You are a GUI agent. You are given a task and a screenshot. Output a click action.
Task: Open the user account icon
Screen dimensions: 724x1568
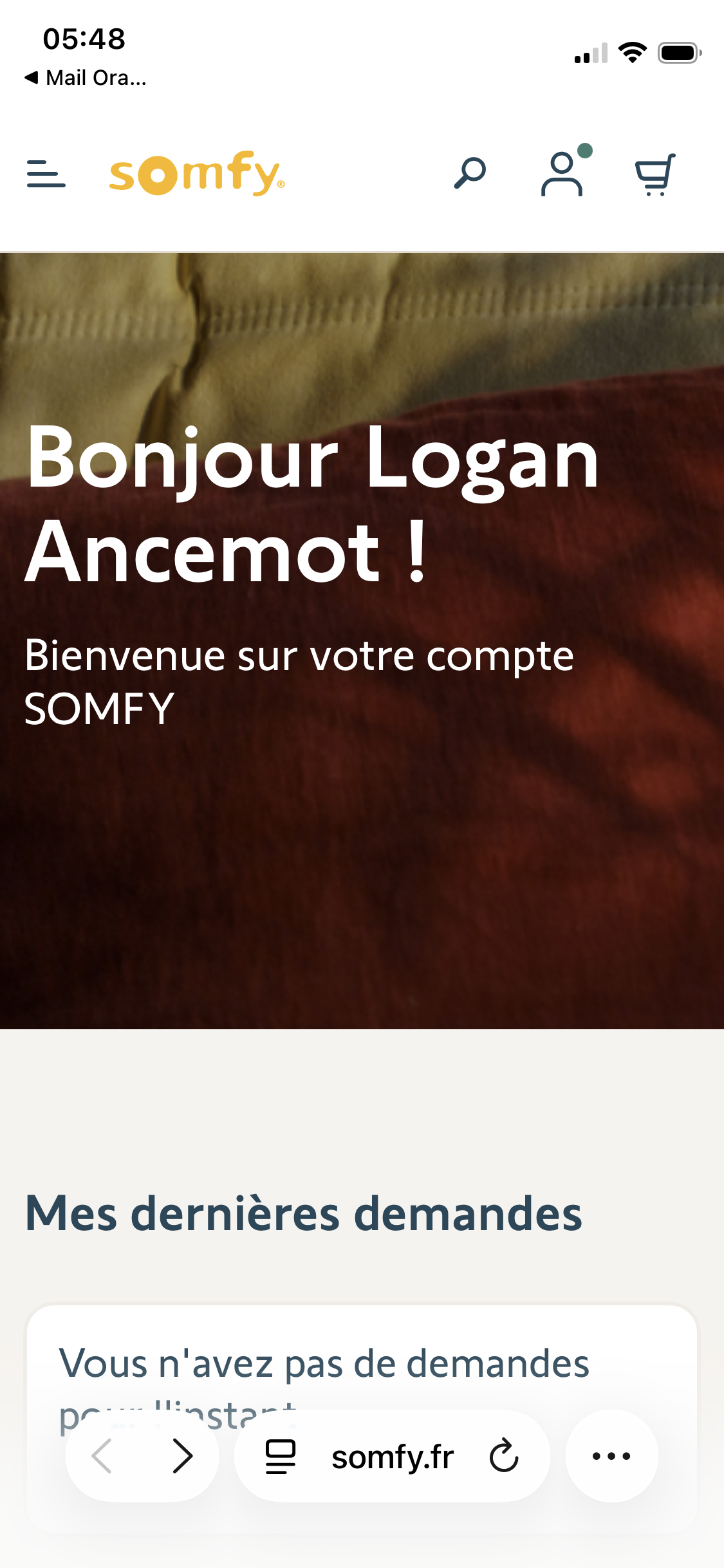562,174
